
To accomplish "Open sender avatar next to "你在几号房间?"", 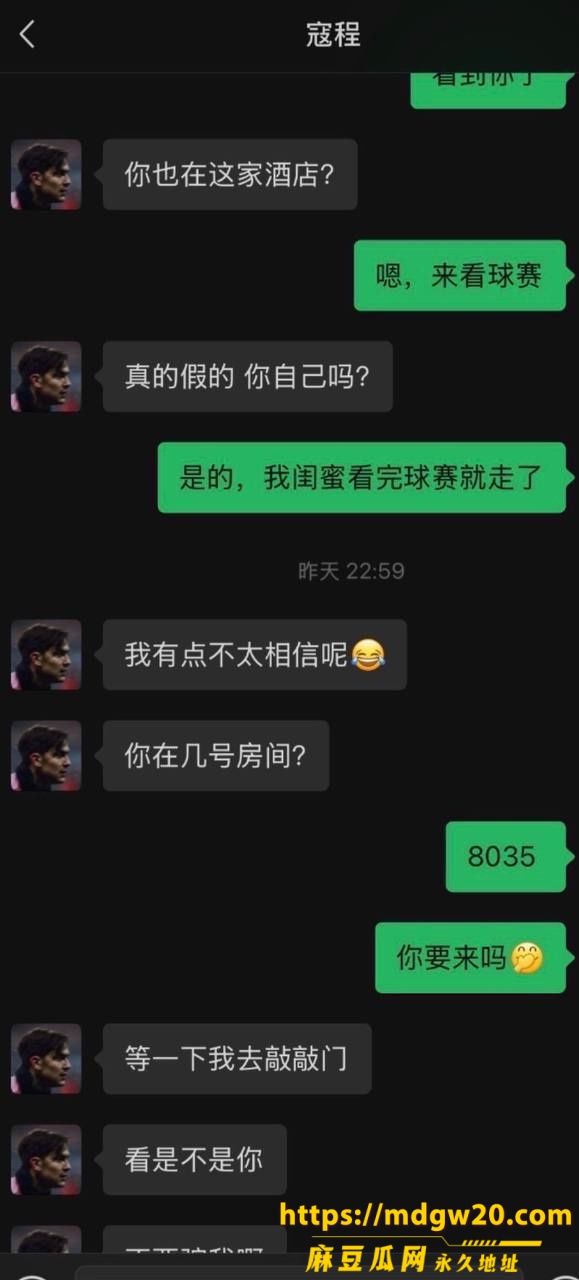I will coord(46,755).
